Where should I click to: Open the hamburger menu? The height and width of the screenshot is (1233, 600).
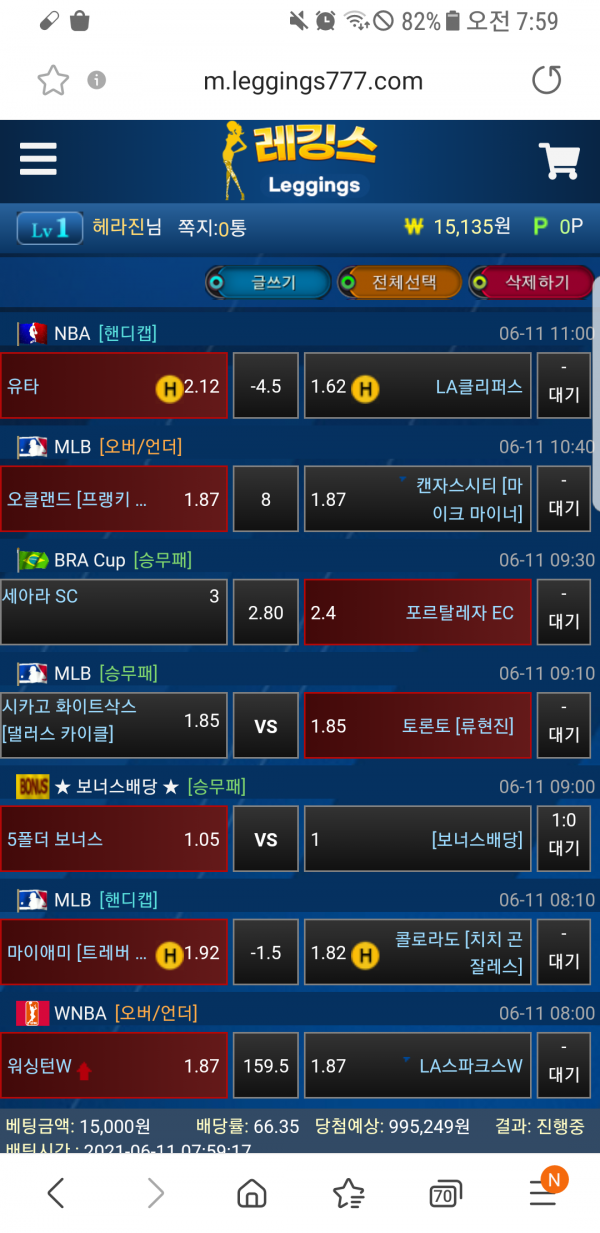[x=38, y=159]
